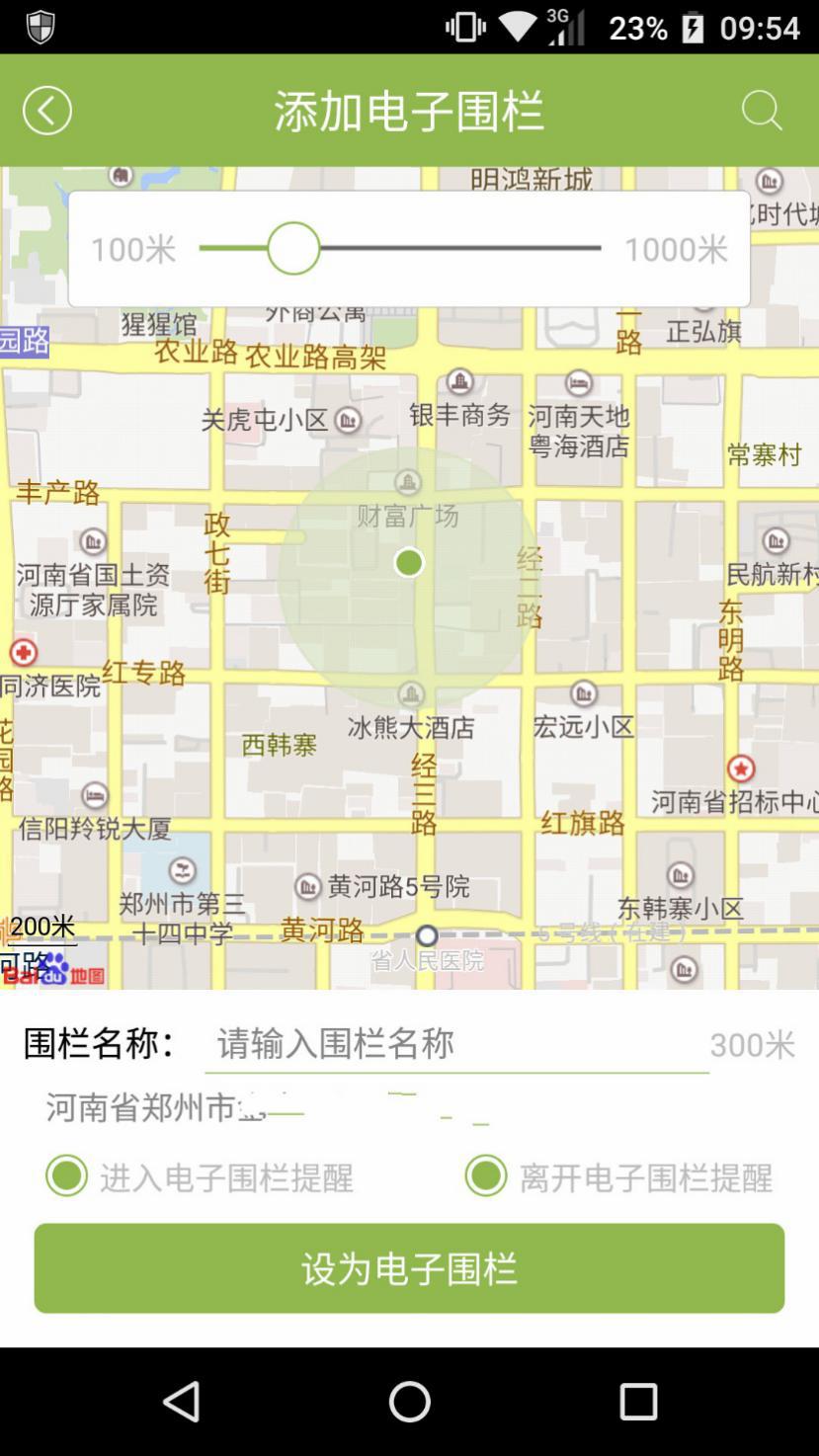Click the radius slider handle
Image resolution: width=819 pixels, height=1456 pixels.
[293, 247]
